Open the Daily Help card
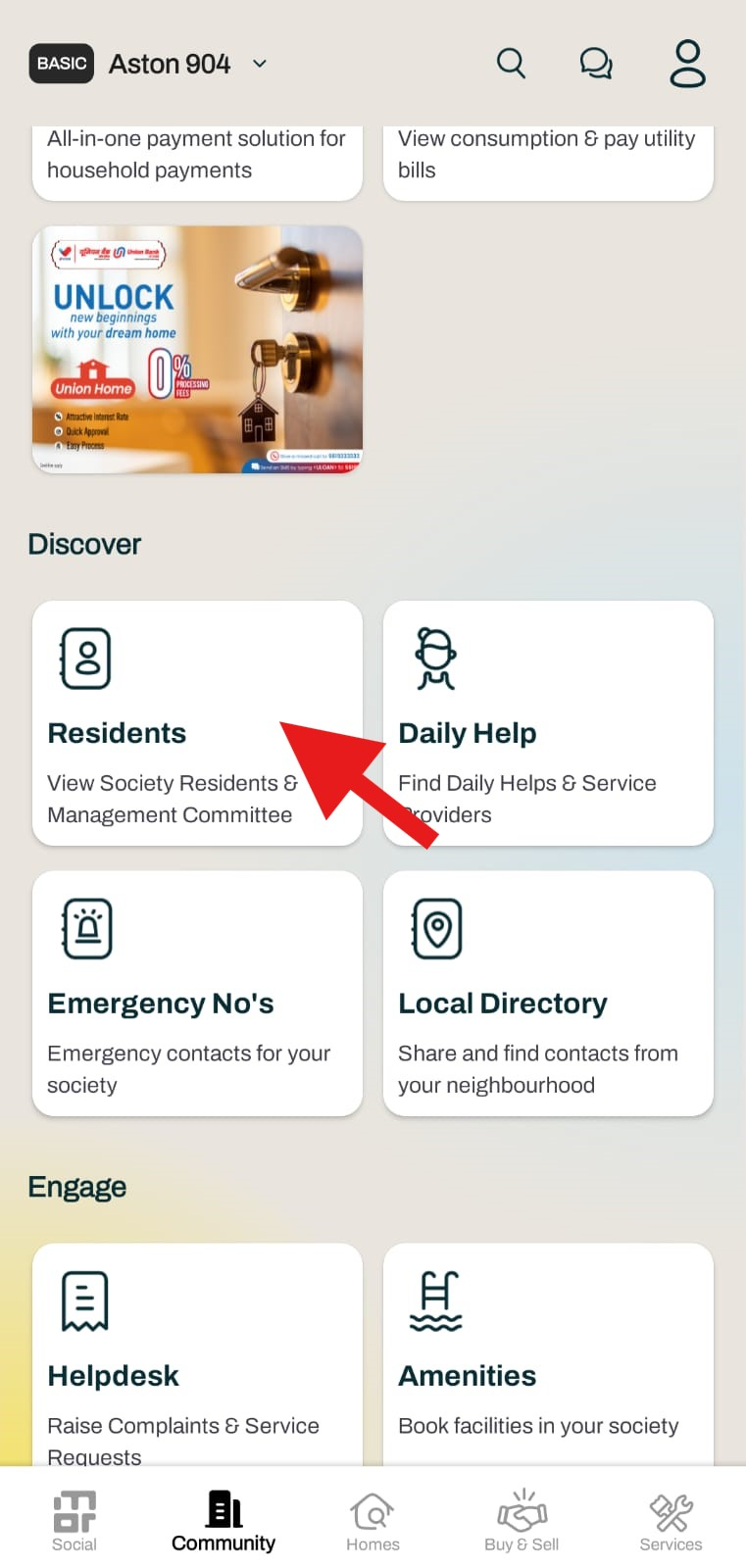This screenshot has width=746, height=1568. click(547, 723)
